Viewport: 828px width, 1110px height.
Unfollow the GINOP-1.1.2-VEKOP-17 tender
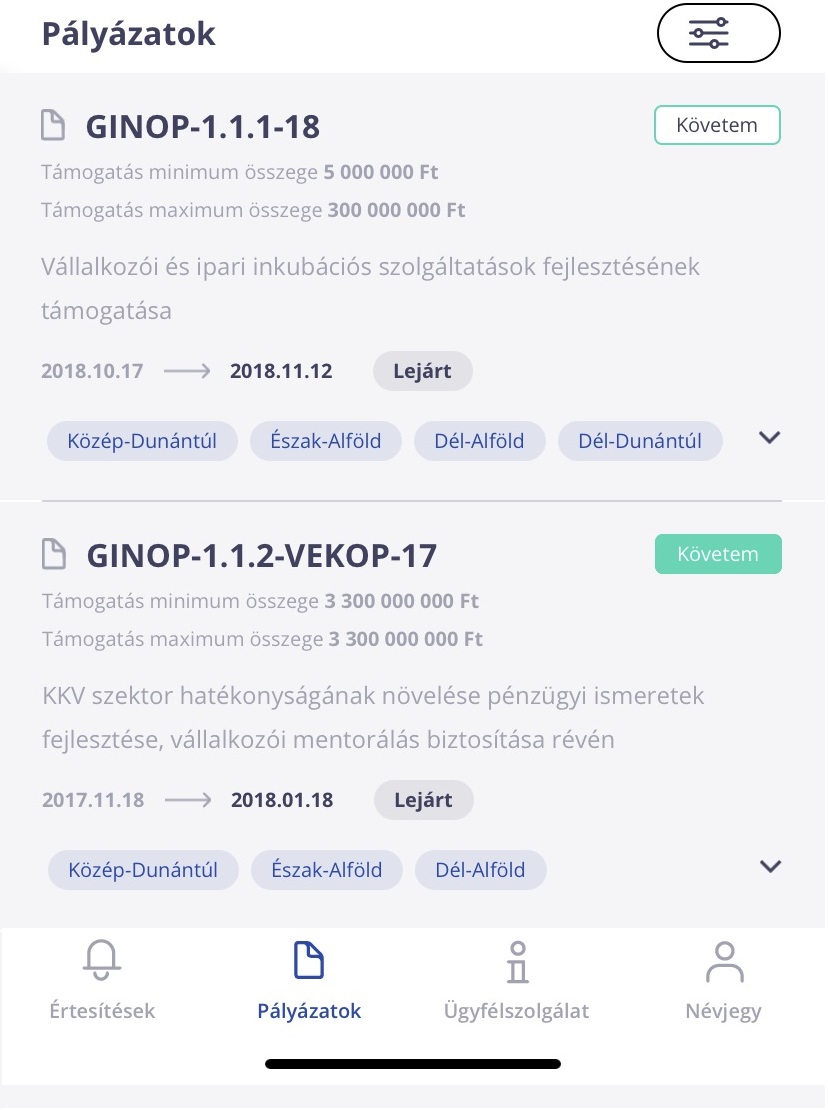pyautogui.click(x=718, y=554)
